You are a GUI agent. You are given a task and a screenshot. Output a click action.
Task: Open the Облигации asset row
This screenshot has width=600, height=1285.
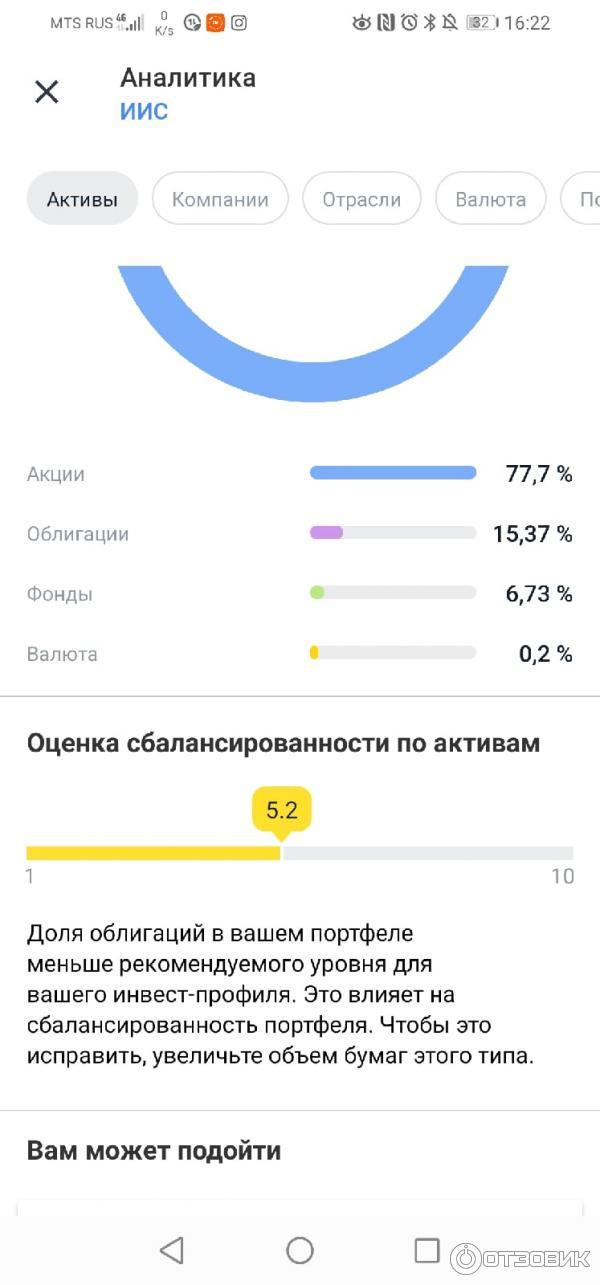(300, 534)
